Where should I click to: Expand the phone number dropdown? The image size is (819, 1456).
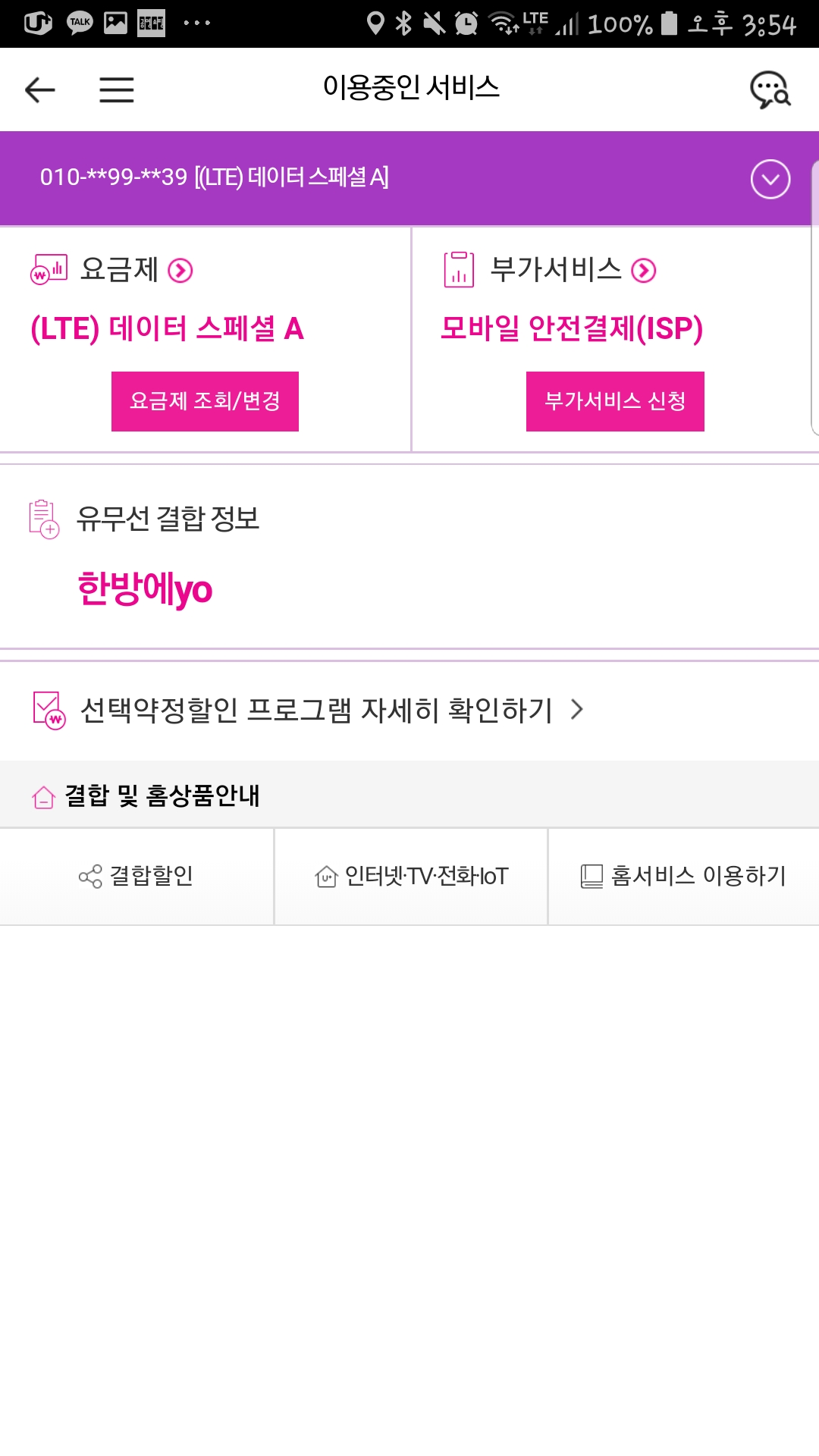click(770, 179)
